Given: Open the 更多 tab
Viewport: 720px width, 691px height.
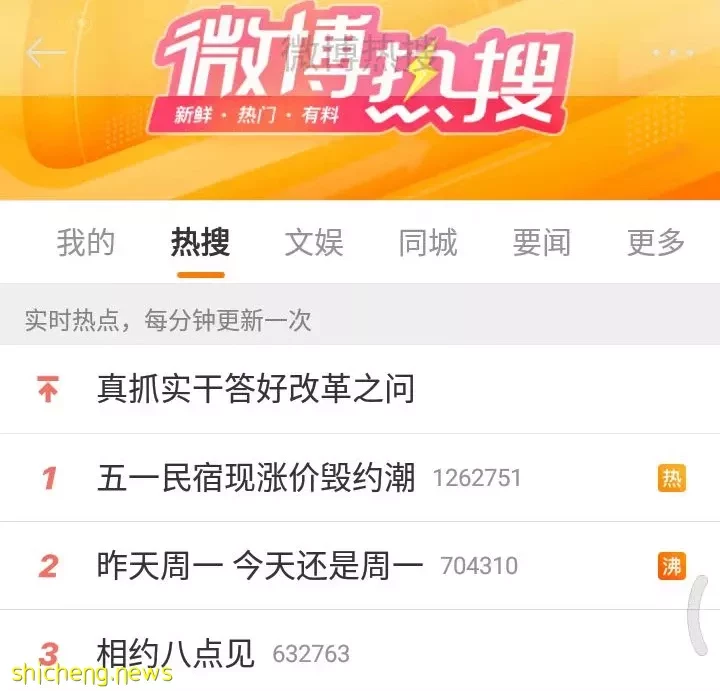Looking at the screenshot, I should [656, 243].
